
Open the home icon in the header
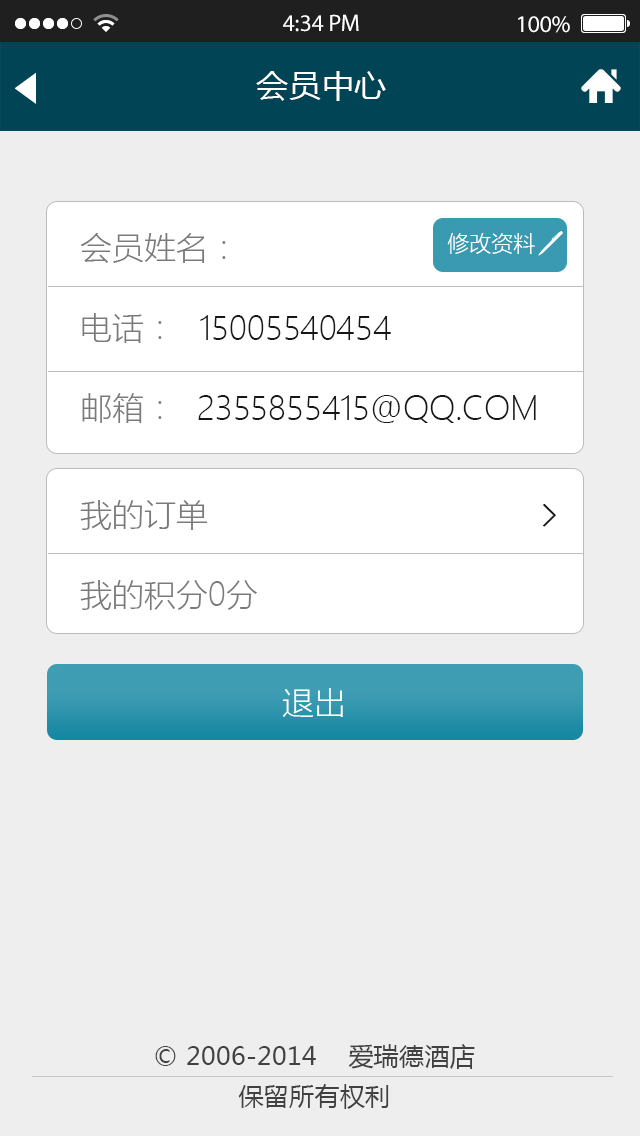(x=601, y=87)
